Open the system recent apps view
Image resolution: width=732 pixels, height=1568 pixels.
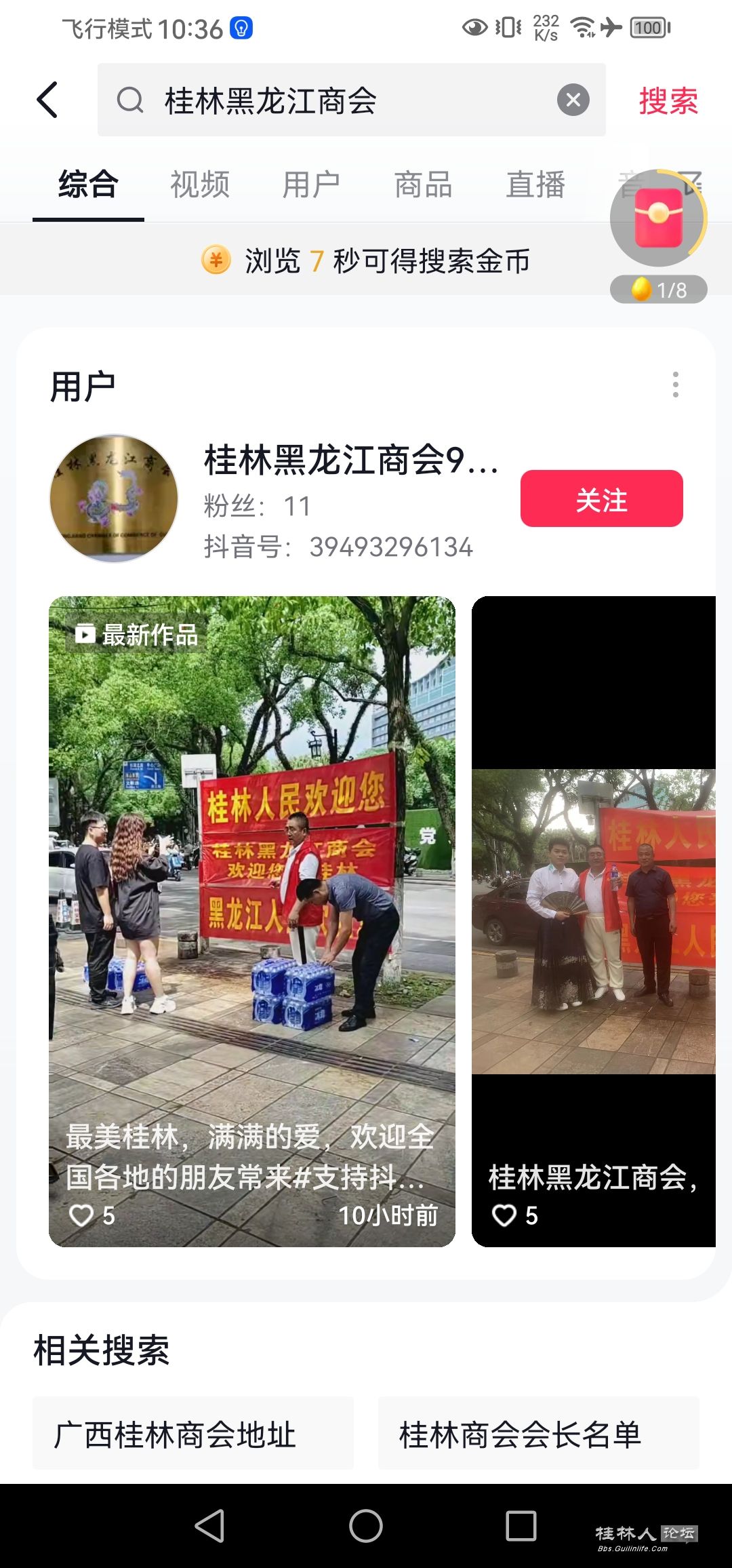(521, 1526)
